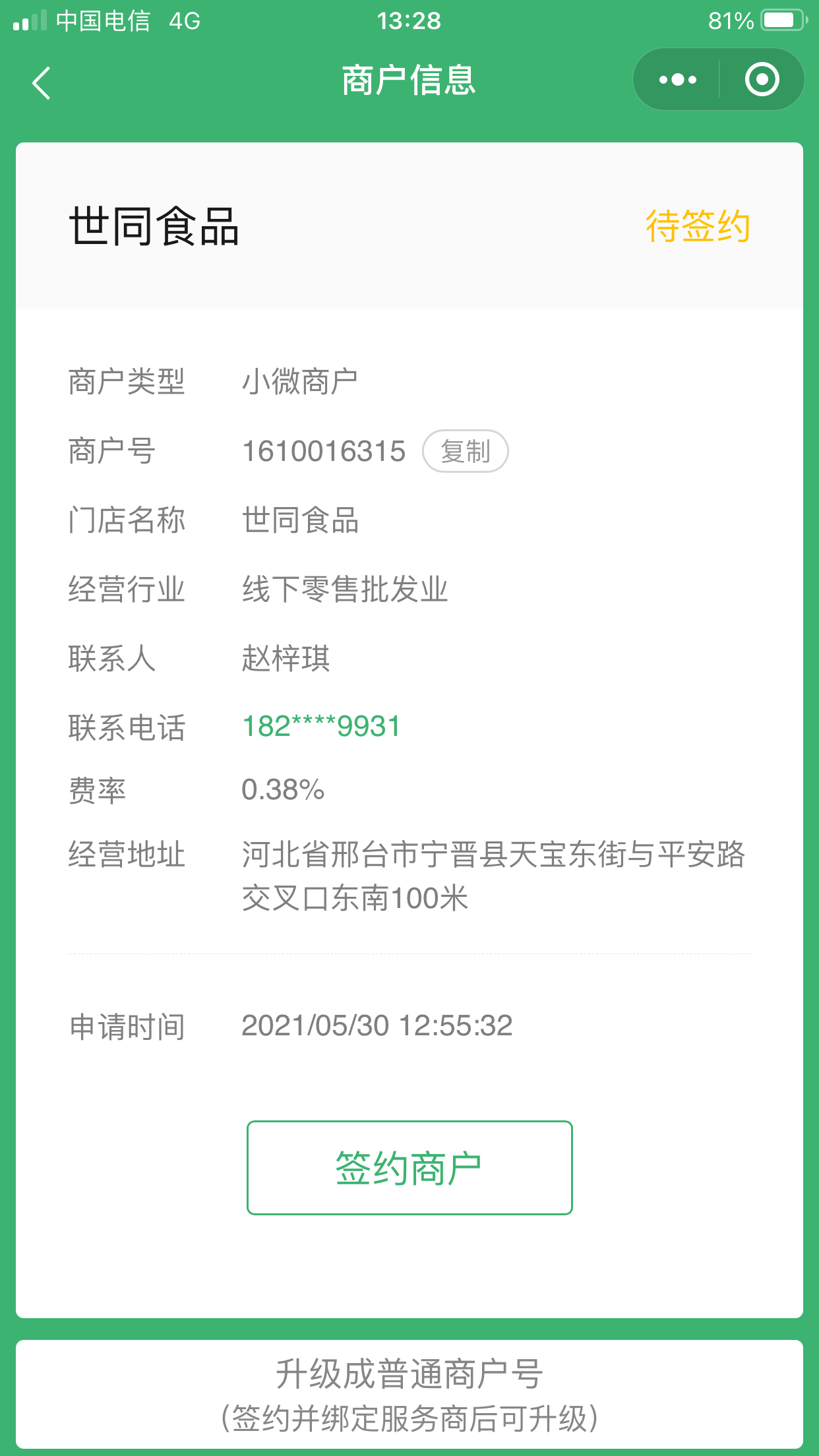Call the contact phone 182****9931

[321, 727]
